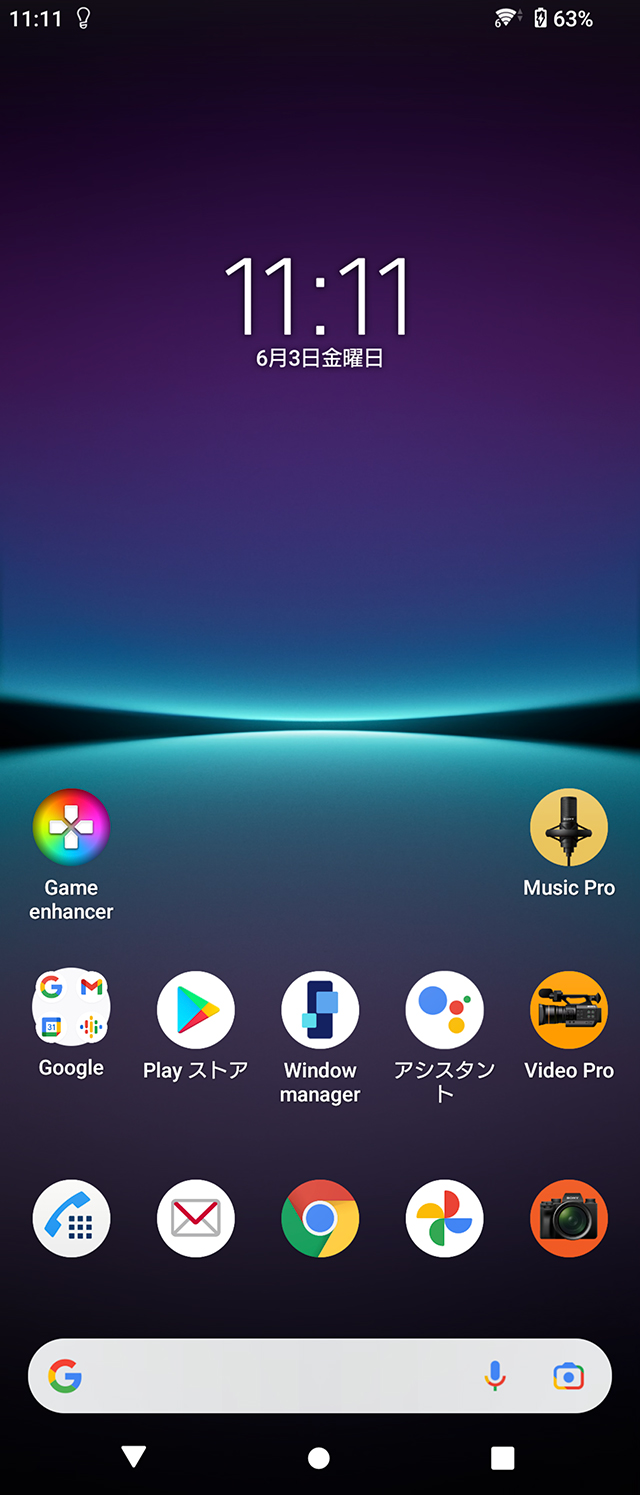The width and height of the screenshot is (640, 1495).
Task: Open the Game enhancer app
Action: (71, 827)
